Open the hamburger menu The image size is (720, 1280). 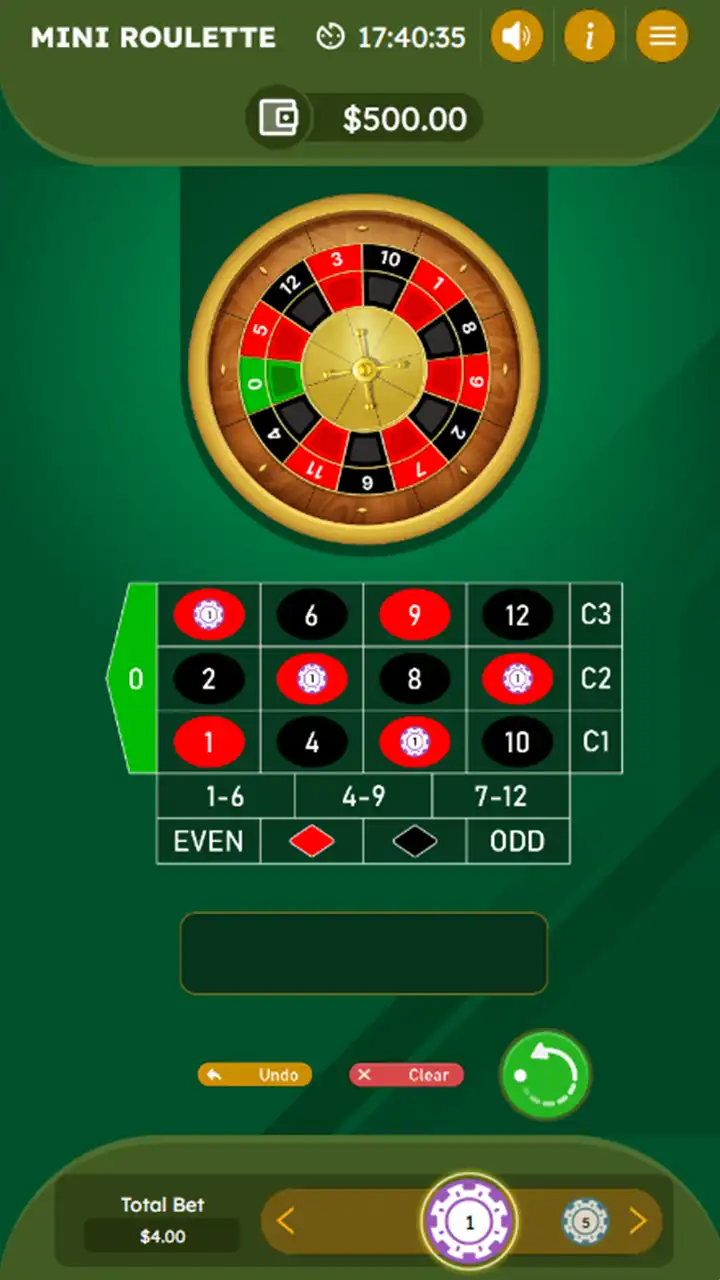click(662, 37)
